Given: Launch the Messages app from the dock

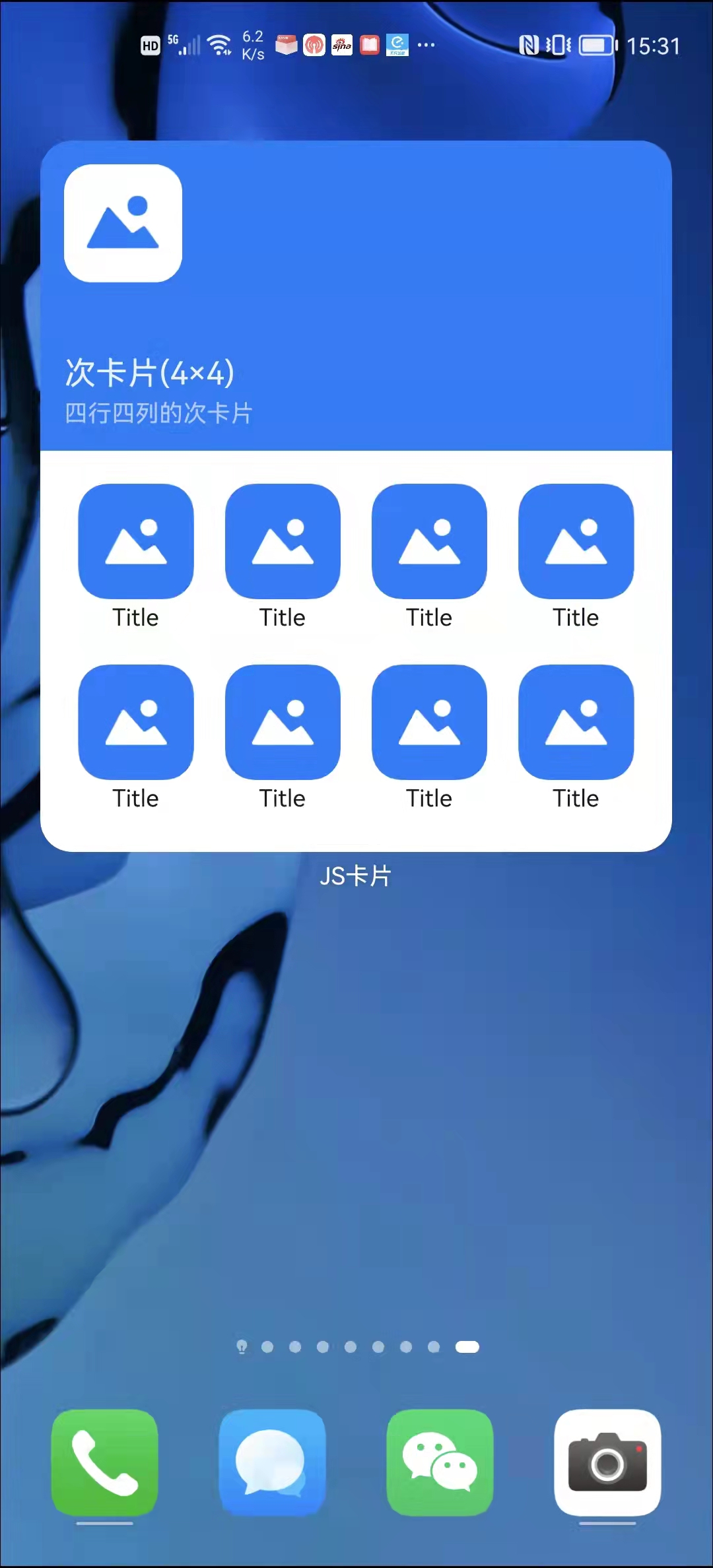Looking at the screenshot, I should coord(272,1462).
